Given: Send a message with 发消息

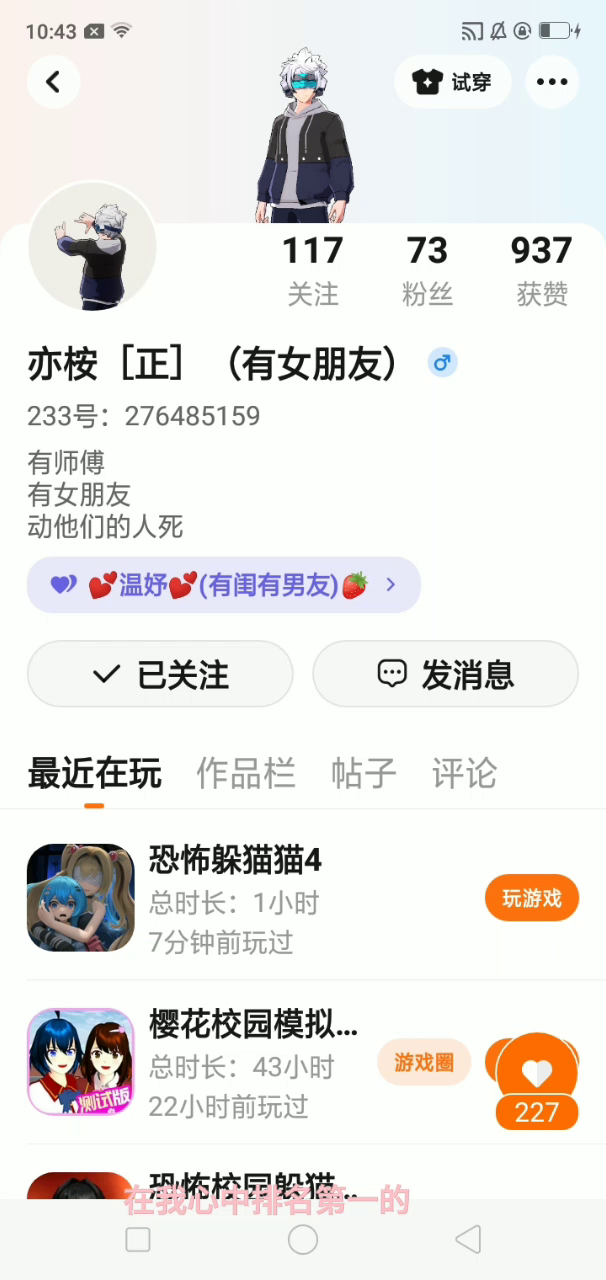Looking at the screenshot, I should click(x=445, y=674).
